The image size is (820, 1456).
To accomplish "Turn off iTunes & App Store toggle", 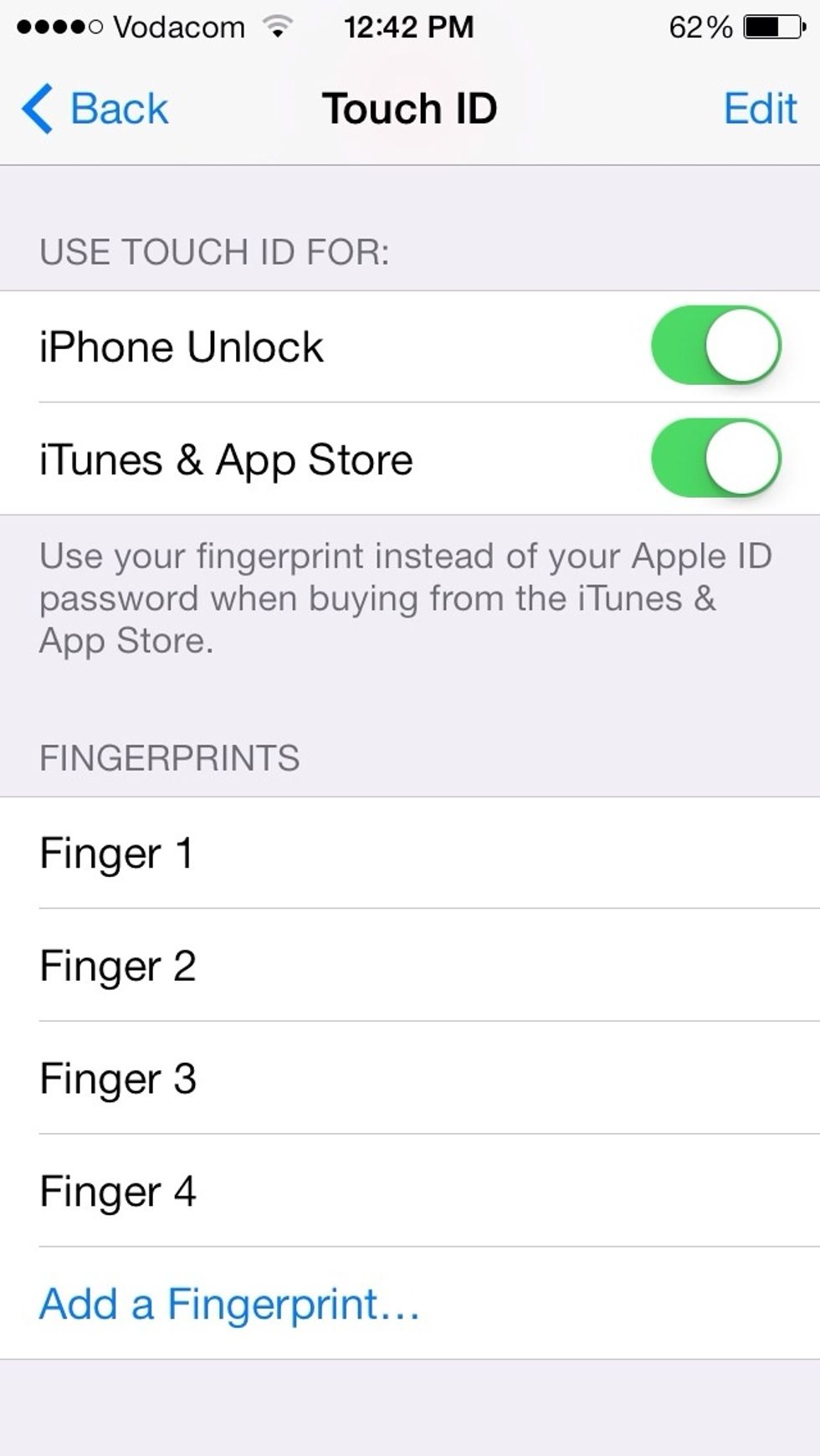I will tap(716, 459).
